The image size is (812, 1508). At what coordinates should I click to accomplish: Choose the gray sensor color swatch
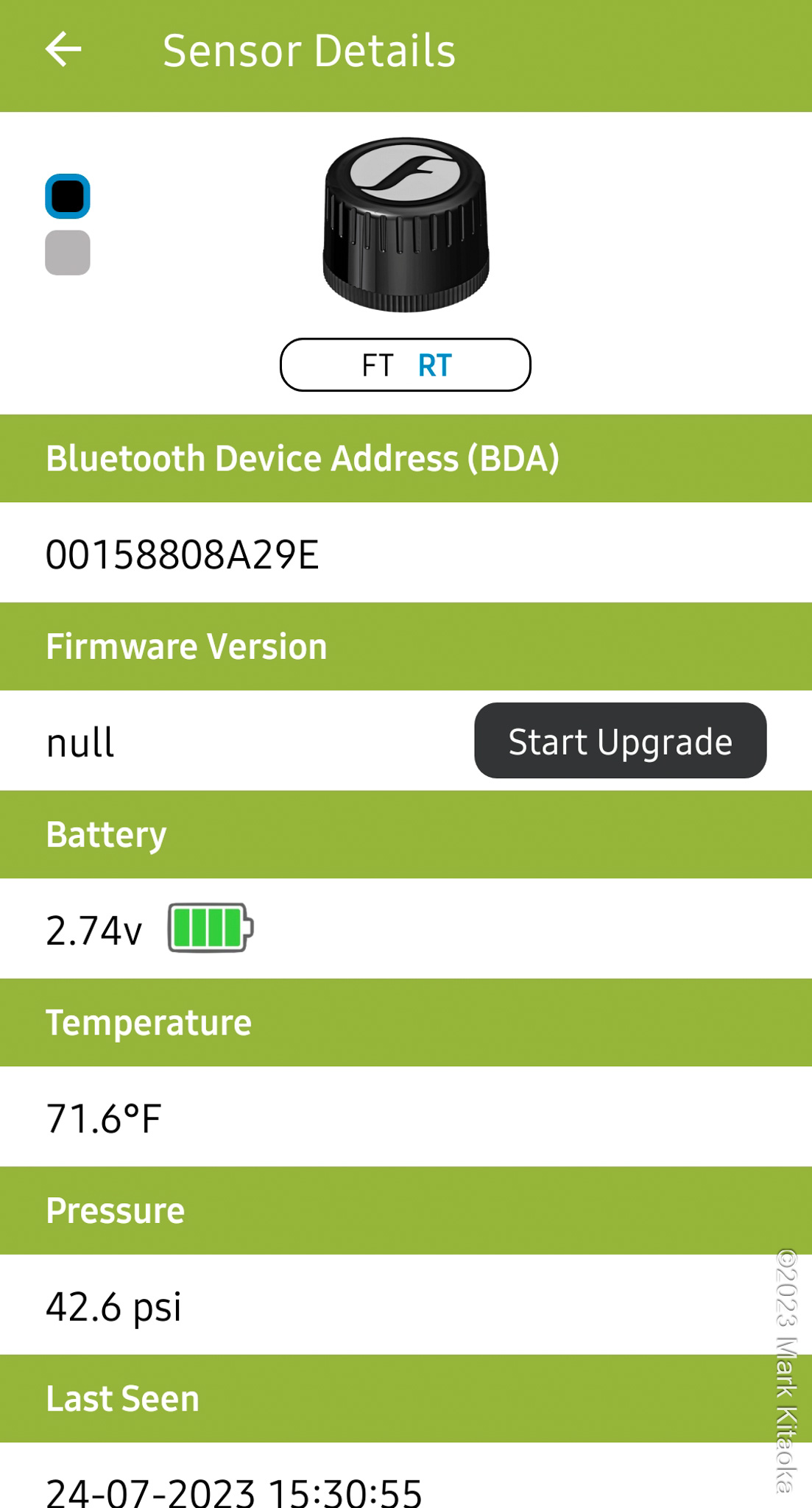click(x=68, y=253)
